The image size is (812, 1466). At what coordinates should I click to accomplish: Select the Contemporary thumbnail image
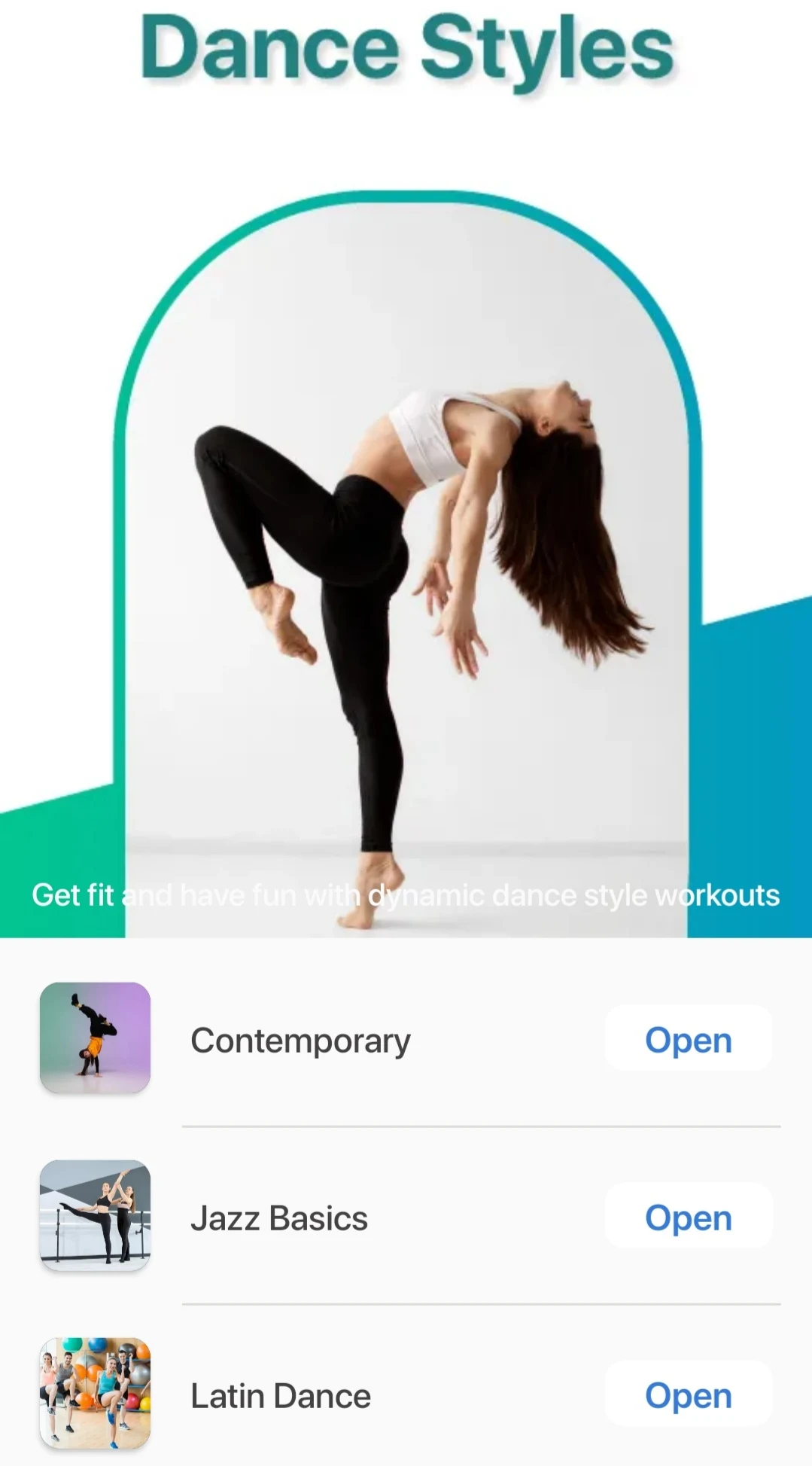point(95,1038)
